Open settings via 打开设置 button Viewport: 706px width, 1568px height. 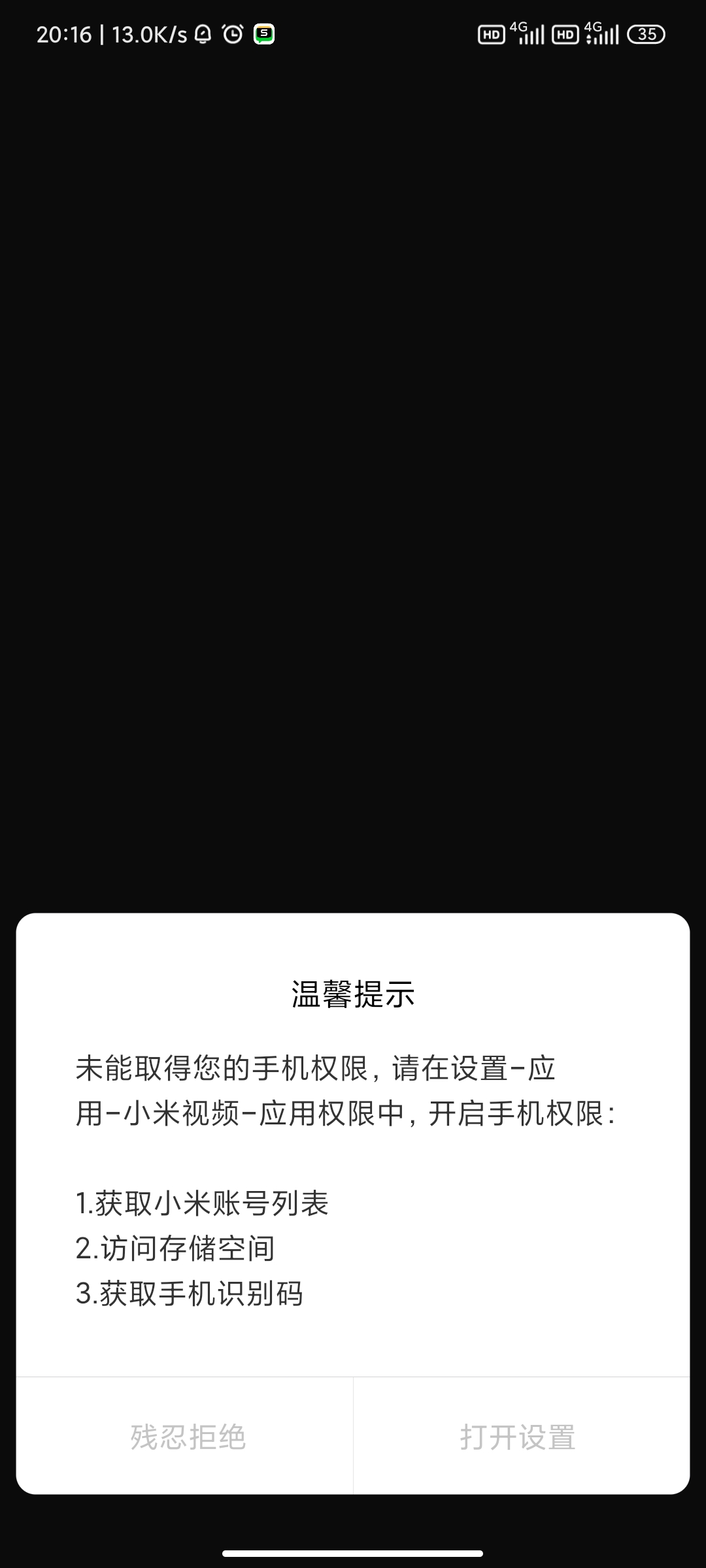point(518,1437)
